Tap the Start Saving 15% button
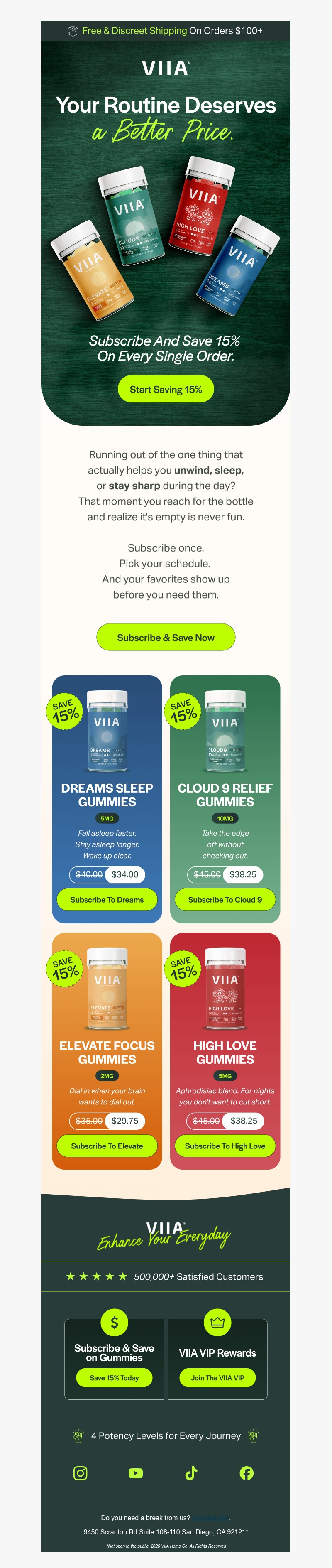 166,390
